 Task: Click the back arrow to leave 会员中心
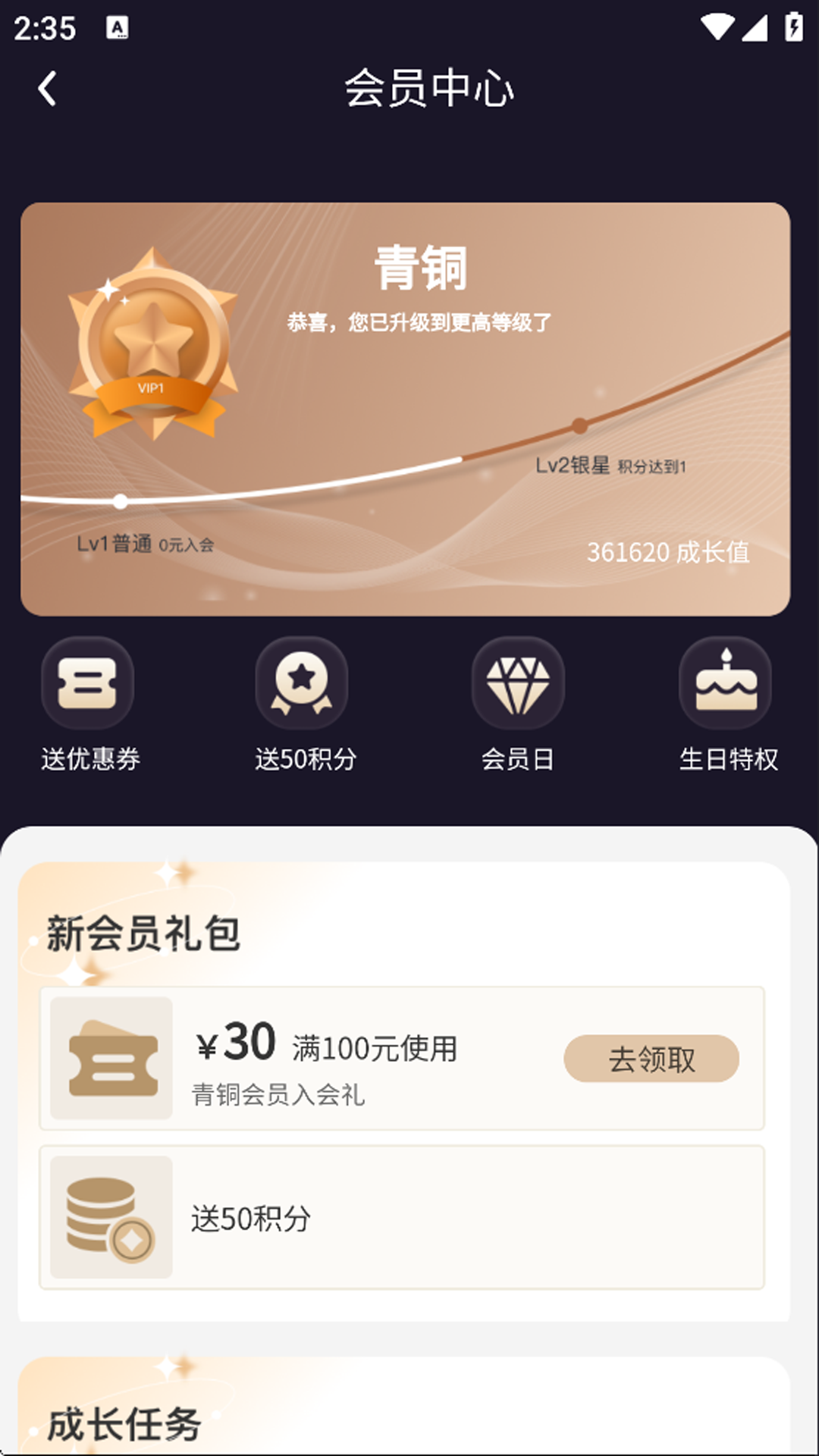[48, 89]
